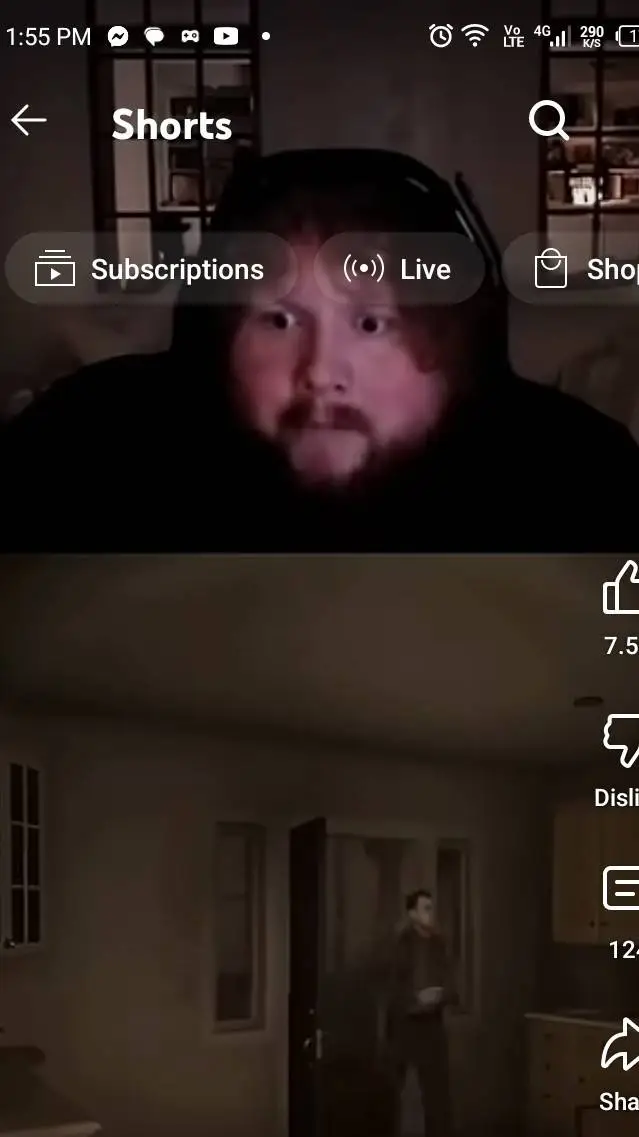Open the Subscriptions chip
This screenshot has height=1137, width=639.
[x=151, y=269]
